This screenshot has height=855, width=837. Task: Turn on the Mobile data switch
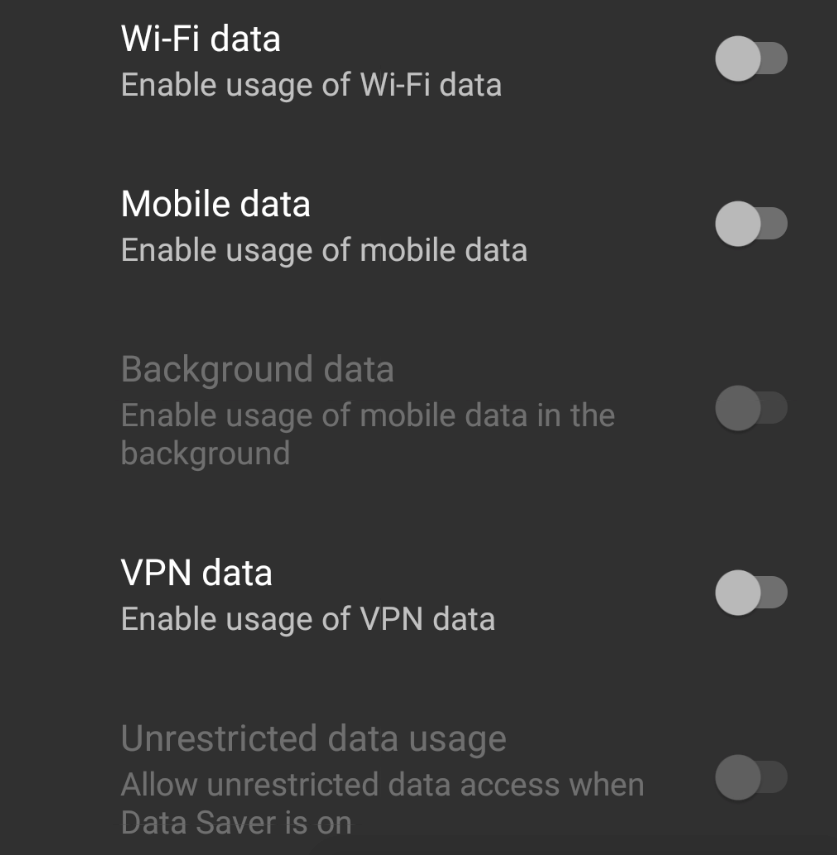click(x=753, y=225)
